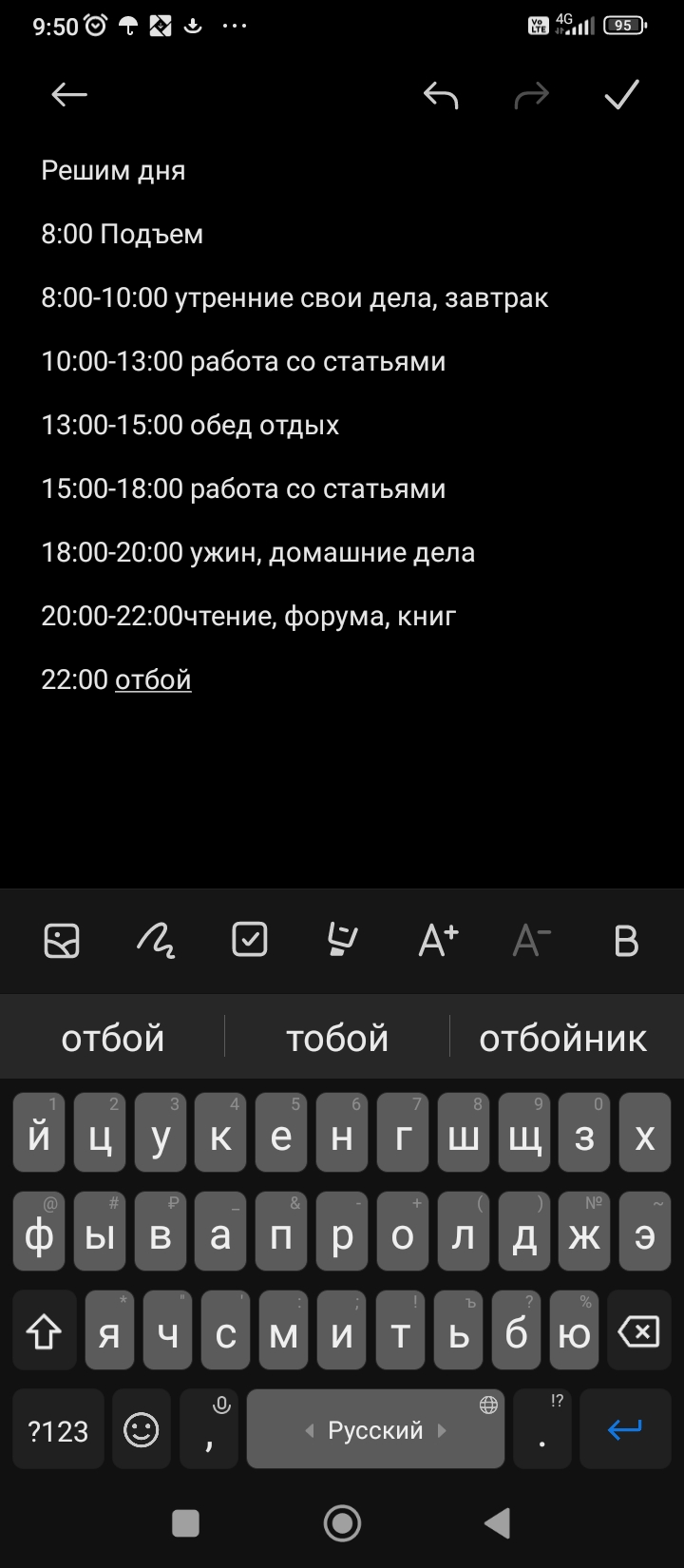This screenshot has height=1568, width=684.
Task: Insert a new line with Enter
Action: click(625, 1430)
